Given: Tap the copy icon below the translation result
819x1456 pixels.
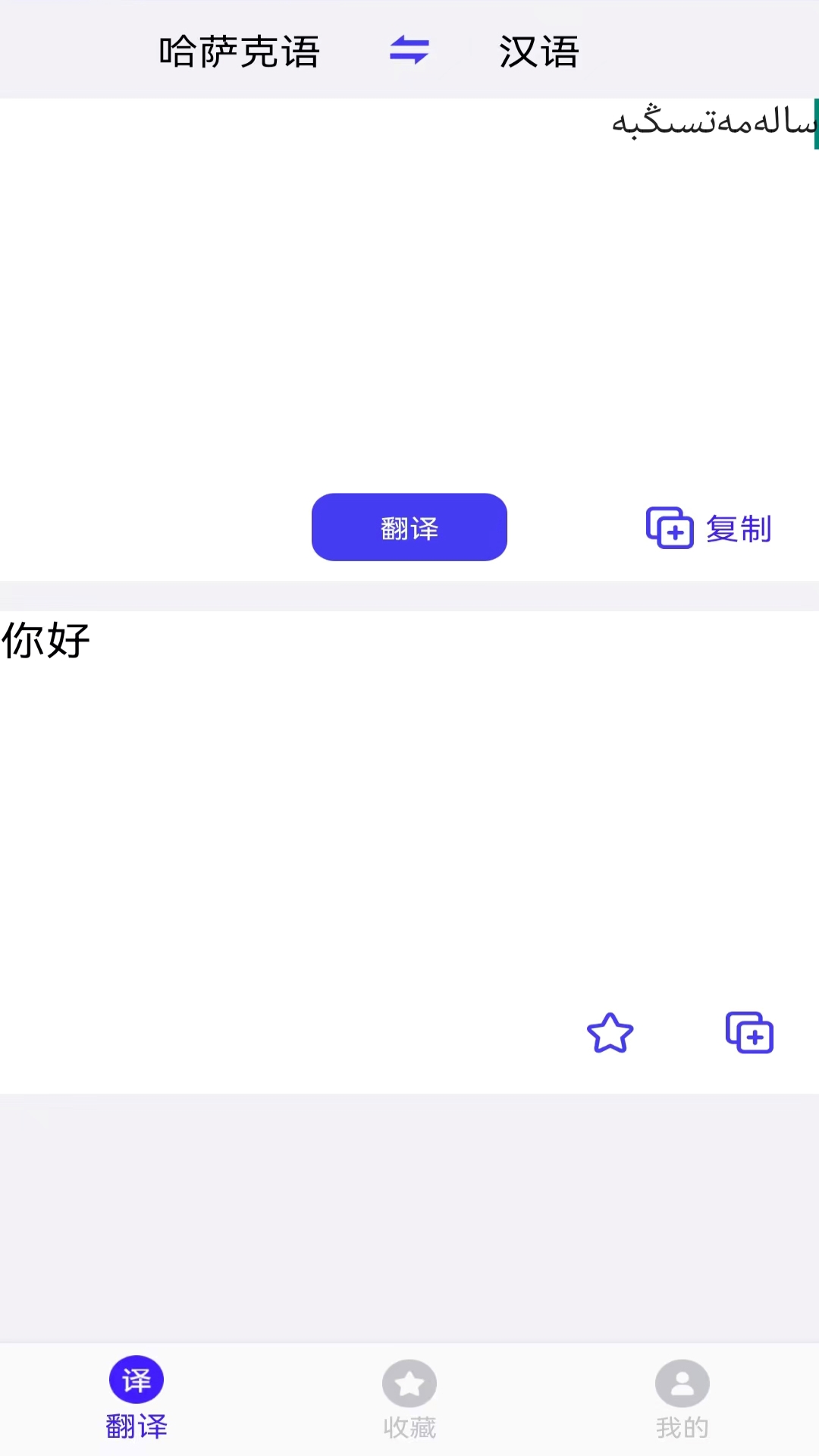Looking at the screenshot, I should pos(749,1033).
